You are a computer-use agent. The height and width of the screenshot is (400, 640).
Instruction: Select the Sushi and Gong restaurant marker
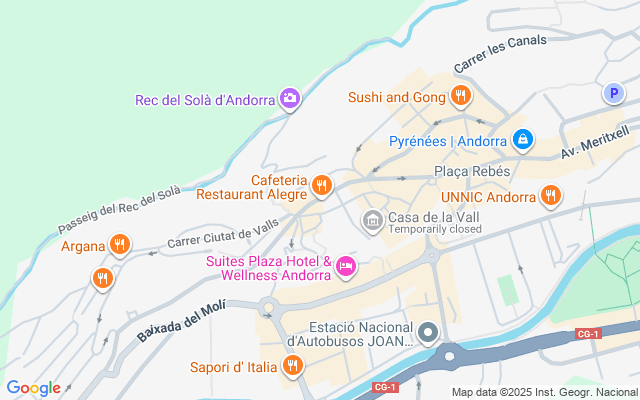click(460, 96)
